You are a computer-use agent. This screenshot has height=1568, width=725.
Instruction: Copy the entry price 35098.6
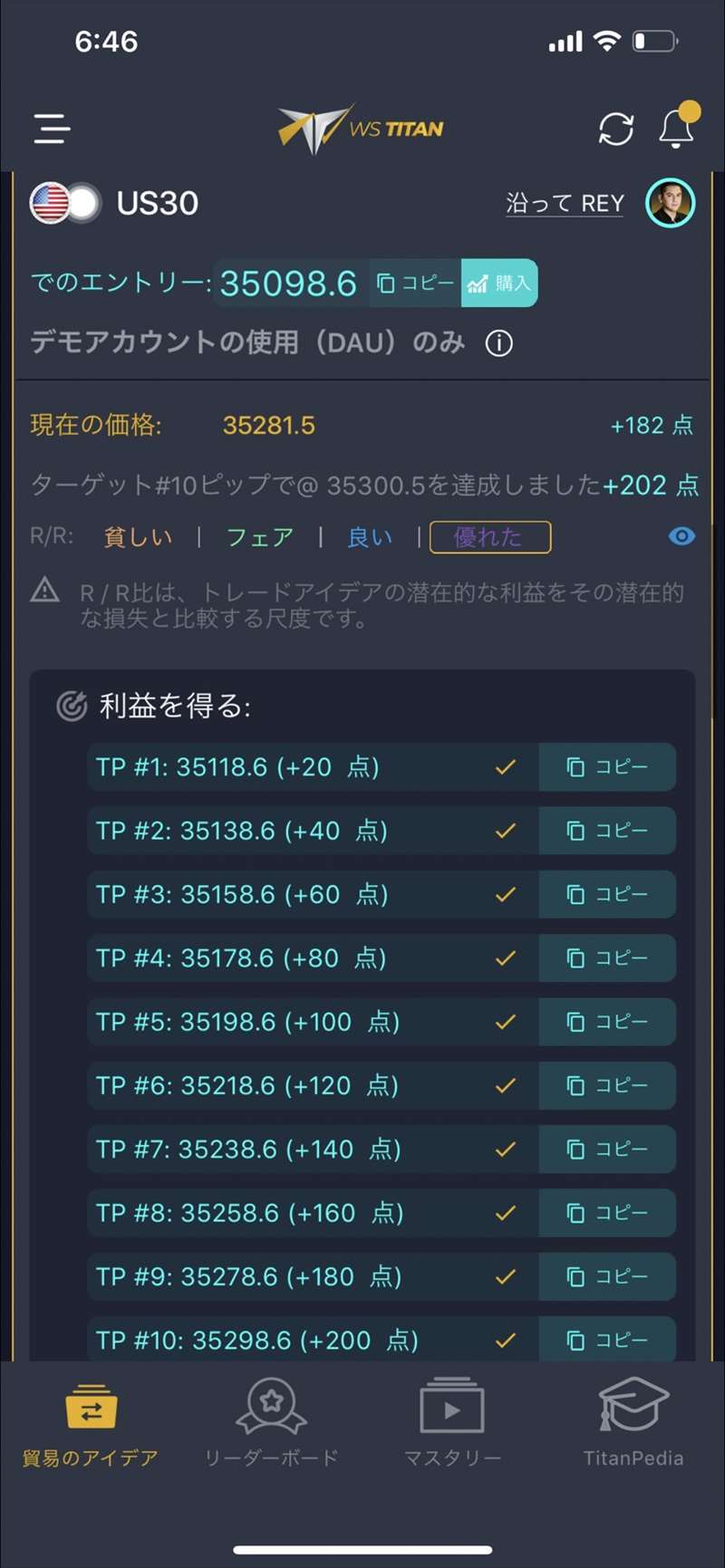pyautogui.click(x=416, y=284)
